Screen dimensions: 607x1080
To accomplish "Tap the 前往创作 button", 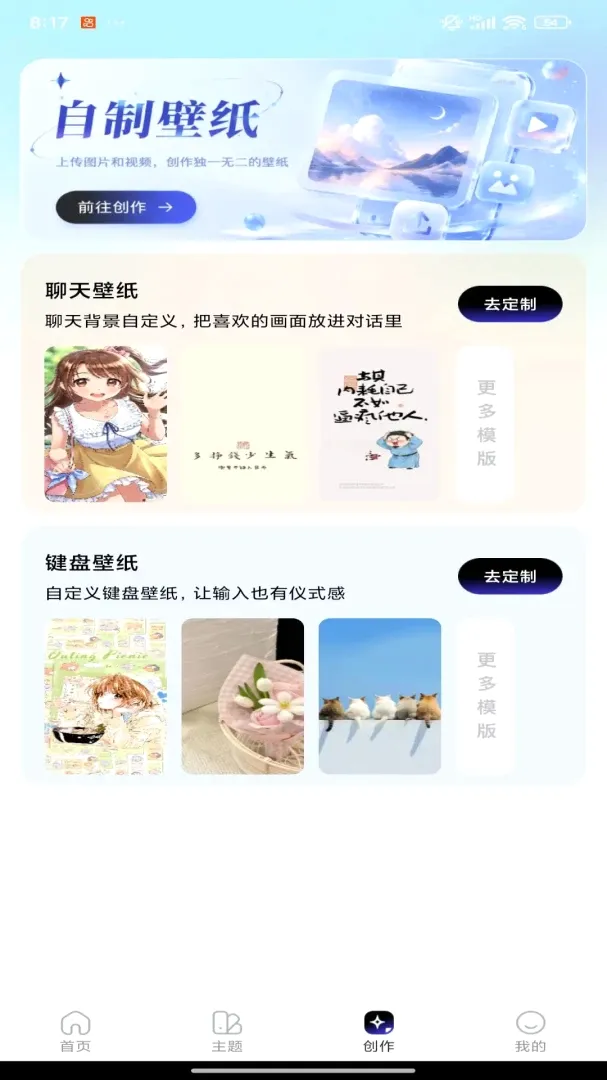I will pyautogui.click(x=126, y=207).
